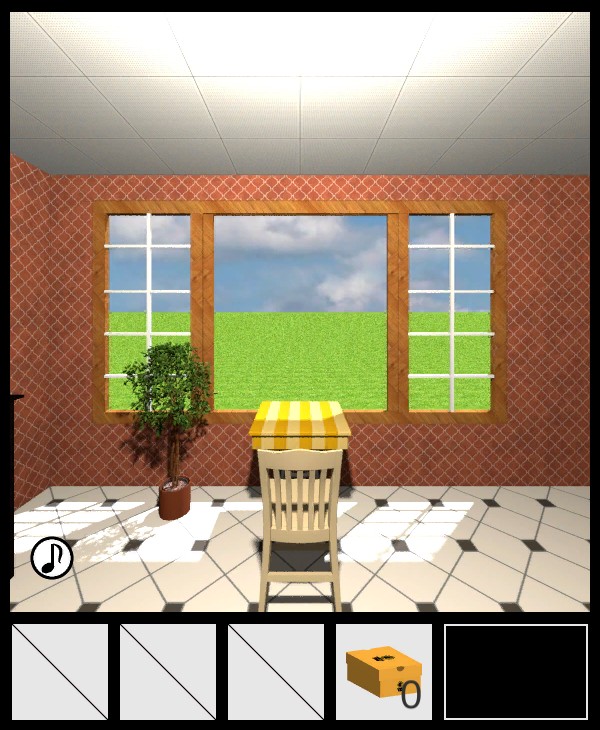Inspect the yellow striped table

point(300,423)
